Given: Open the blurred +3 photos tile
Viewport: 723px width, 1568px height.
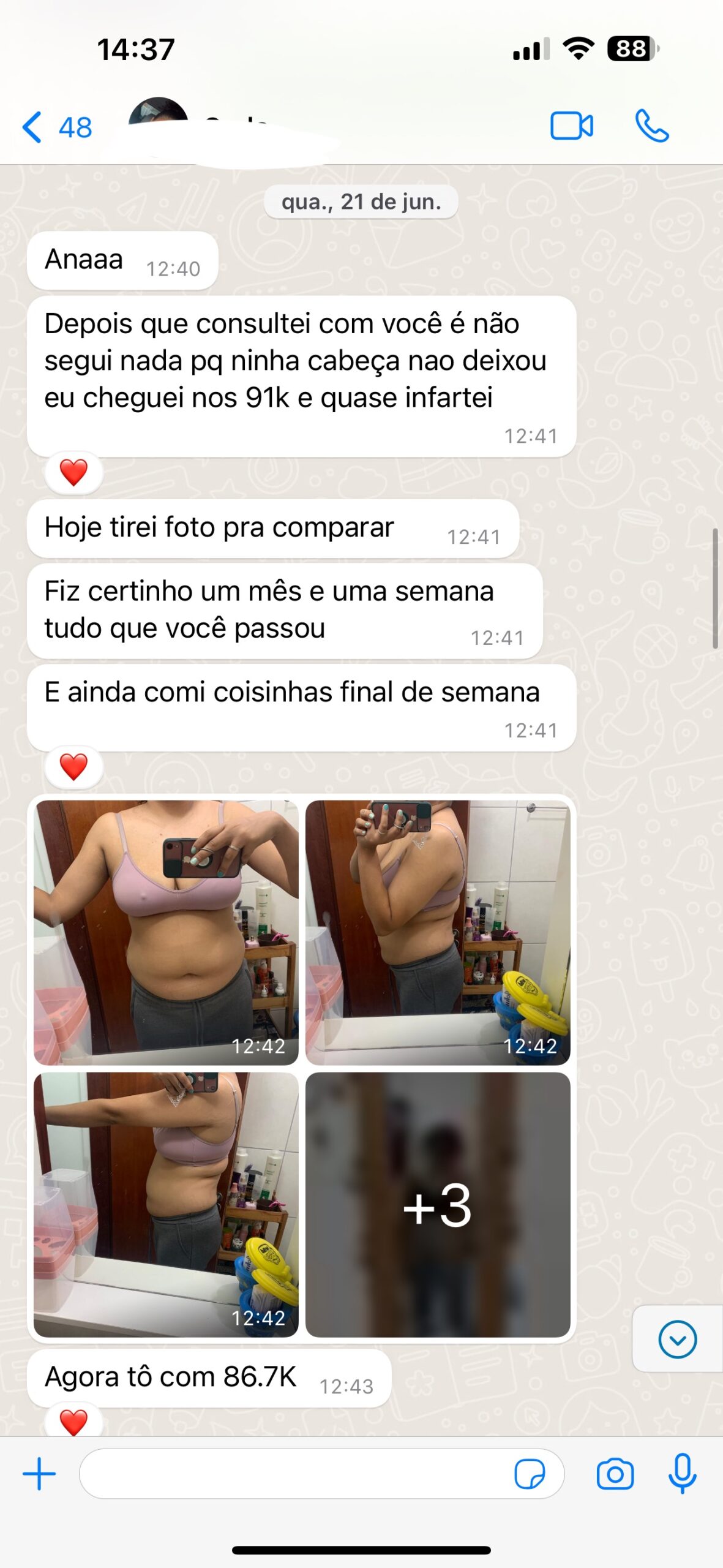Looking at the screenshot, I should pyautogui.click(x=438, y=1204).
